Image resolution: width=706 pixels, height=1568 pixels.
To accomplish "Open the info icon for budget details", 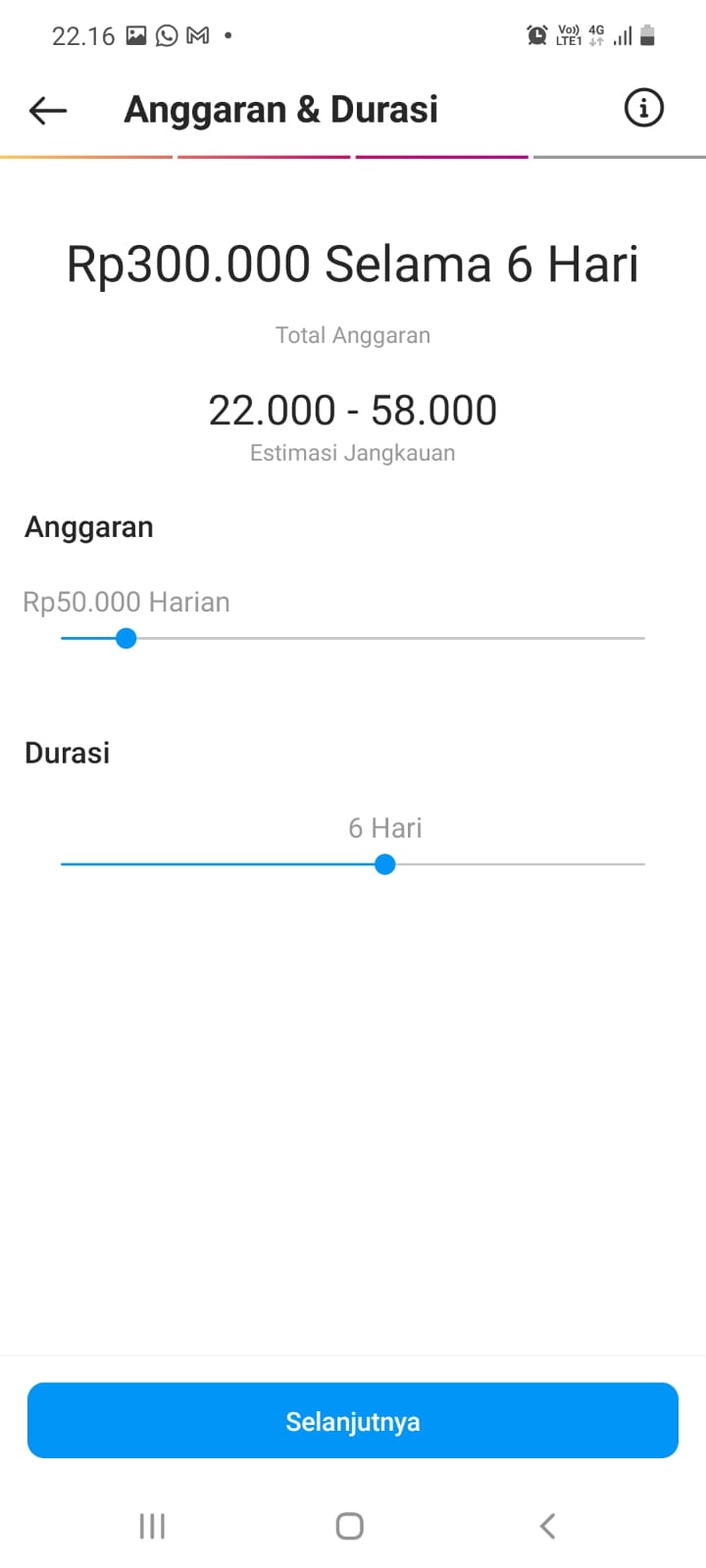I will (x=644, y=108).
